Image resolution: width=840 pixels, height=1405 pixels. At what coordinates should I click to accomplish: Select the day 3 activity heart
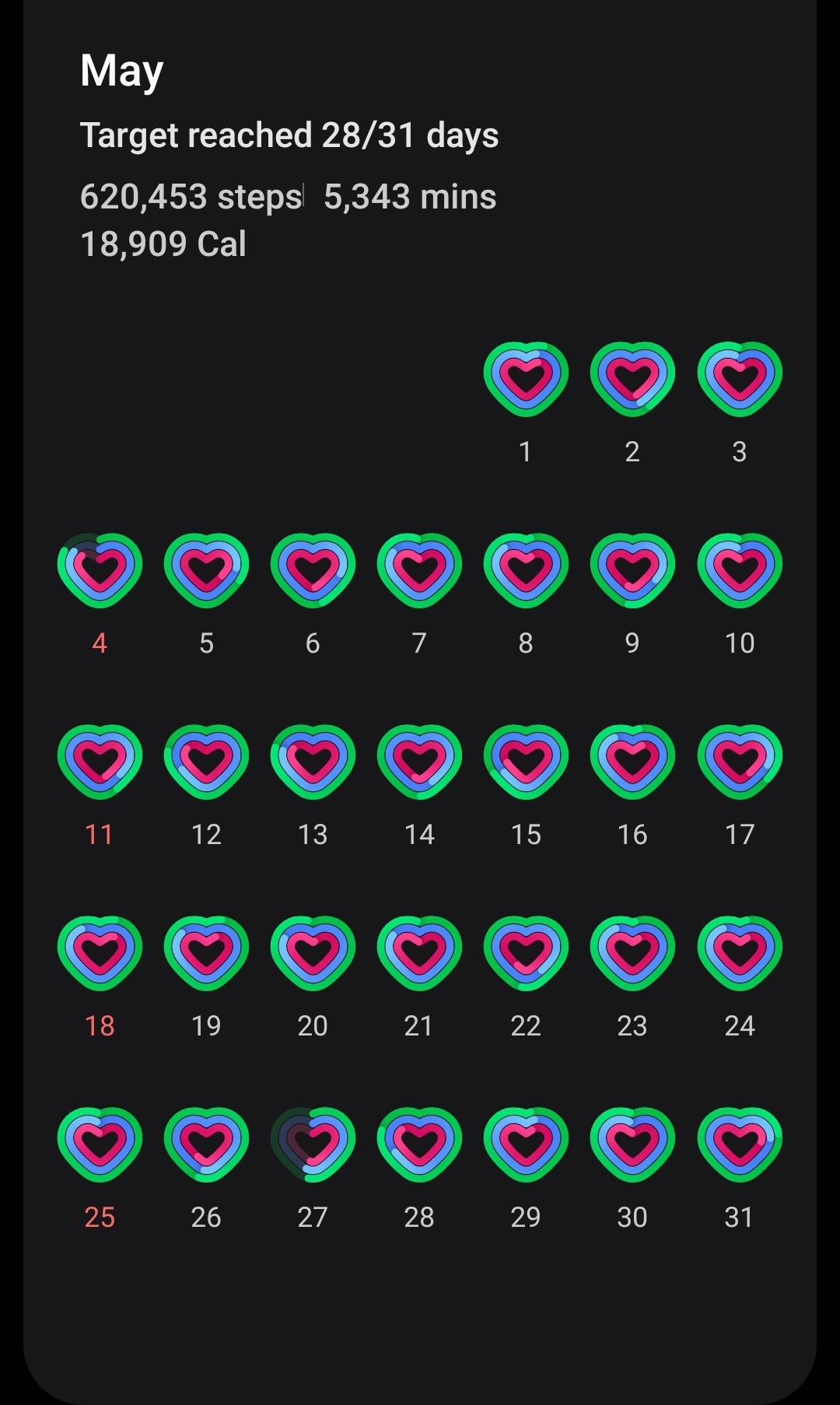click(740, 379)
